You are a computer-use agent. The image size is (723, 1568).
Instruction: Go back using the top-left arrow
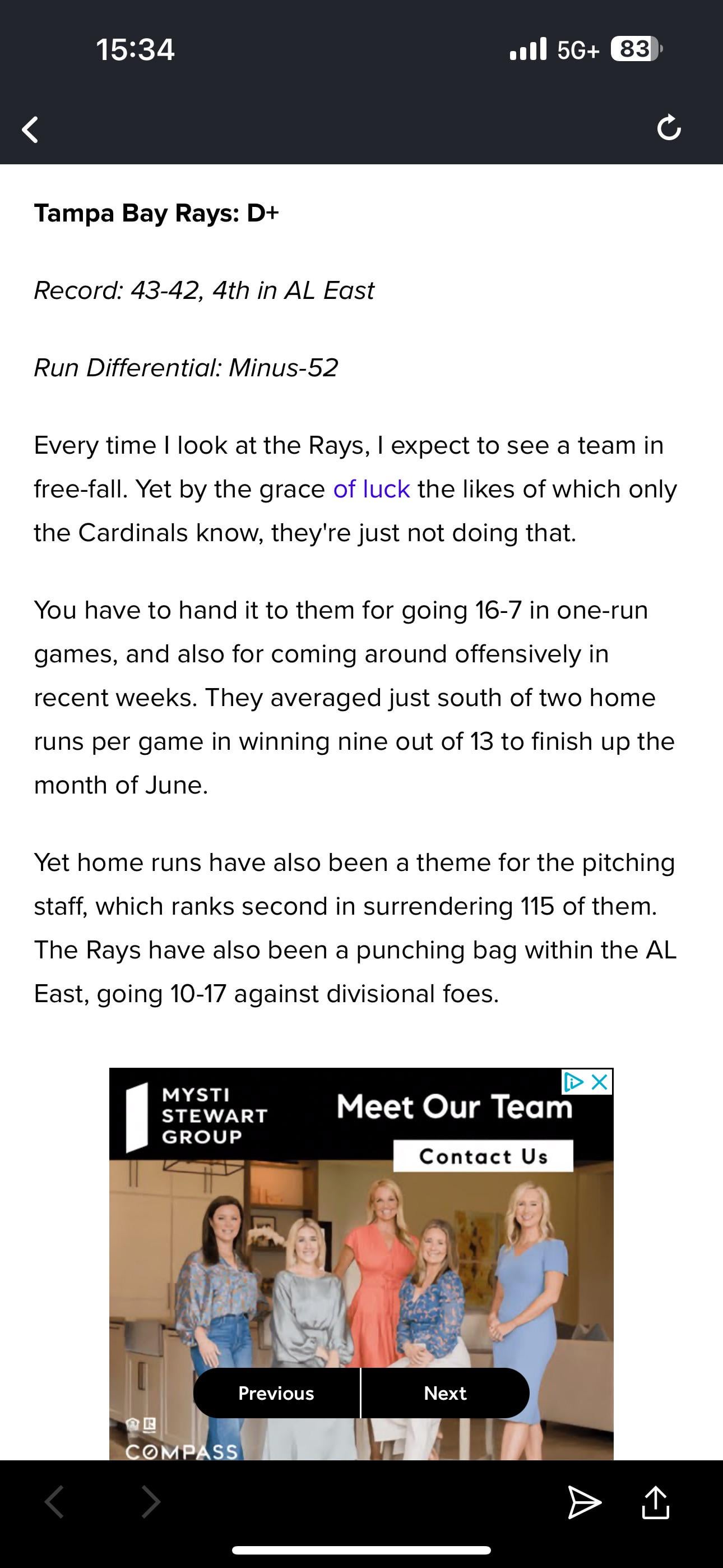30,129
